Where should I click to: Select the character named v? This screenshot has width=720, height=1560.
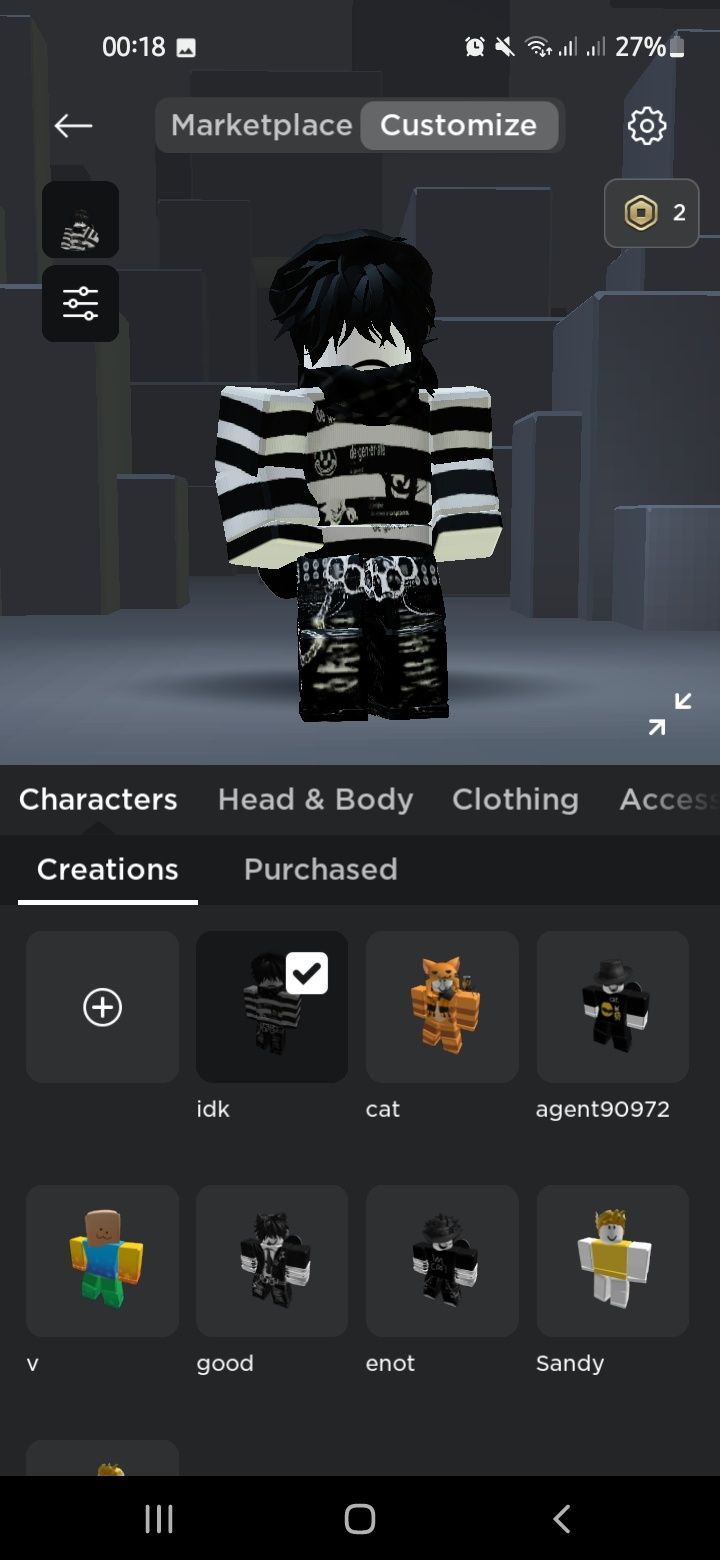(102, 1261)
